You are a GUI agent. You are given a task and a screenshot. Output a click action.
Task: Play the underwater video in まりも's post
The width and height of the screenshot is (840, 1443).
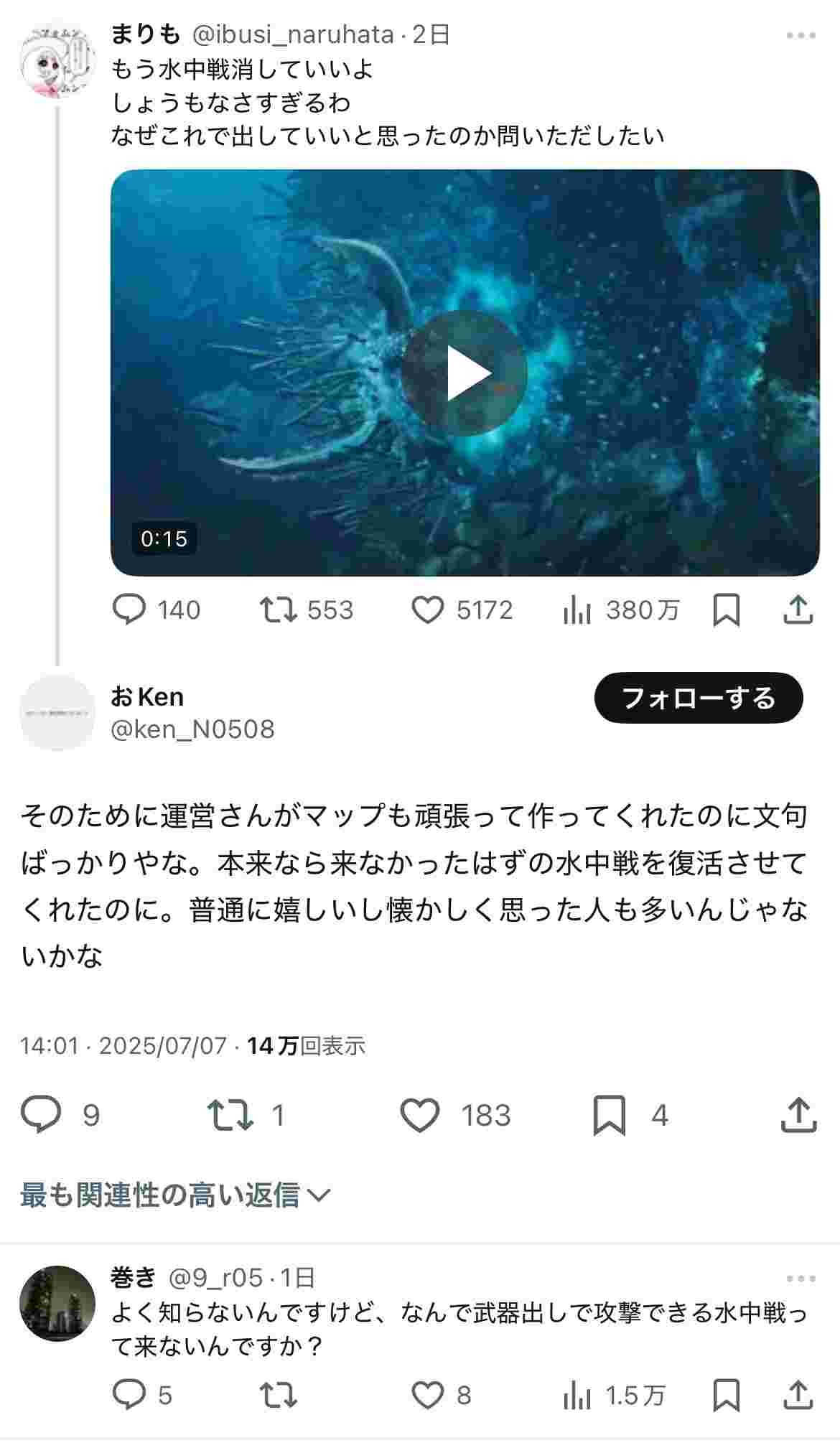click(464, 373)
